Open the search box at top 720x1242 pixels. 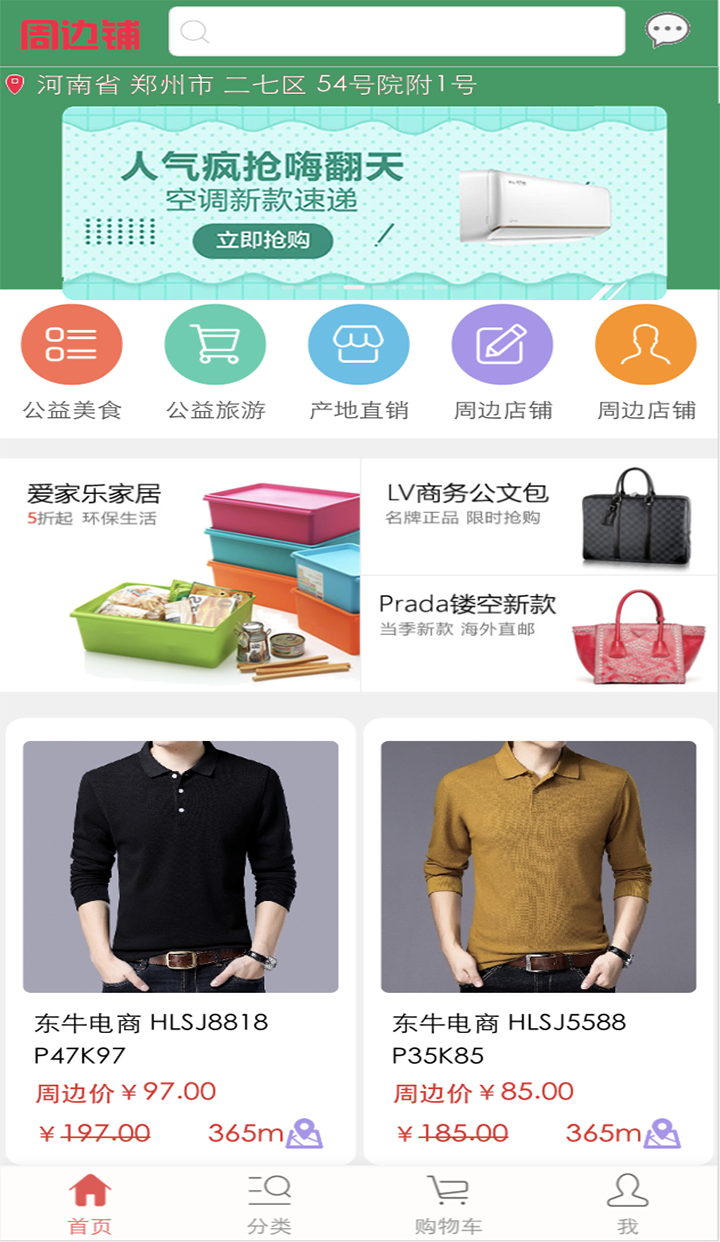[x=396, y=32]
